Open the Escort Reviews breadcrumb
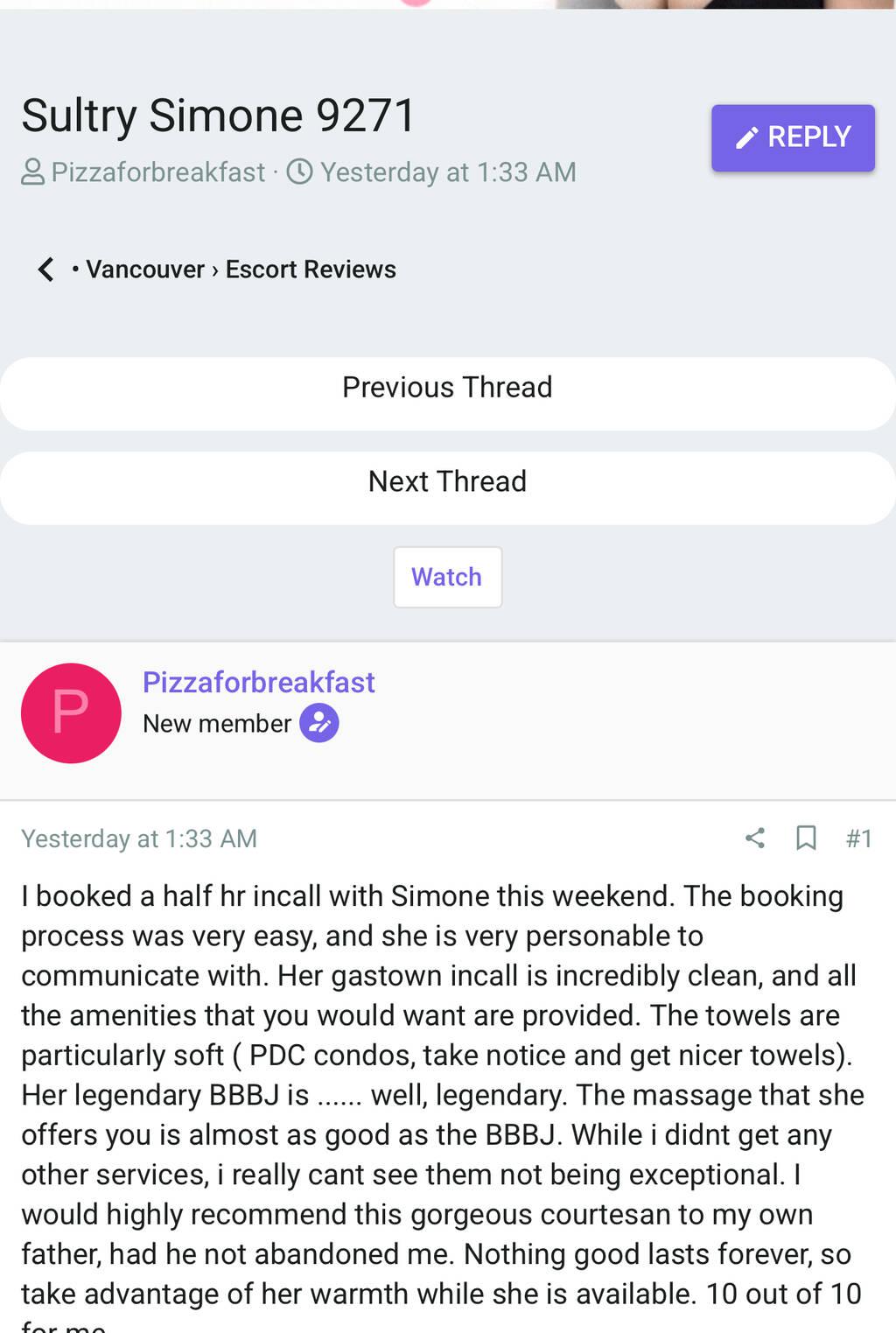The height and width of the screenshot is (1333, 896). (311, 270)
